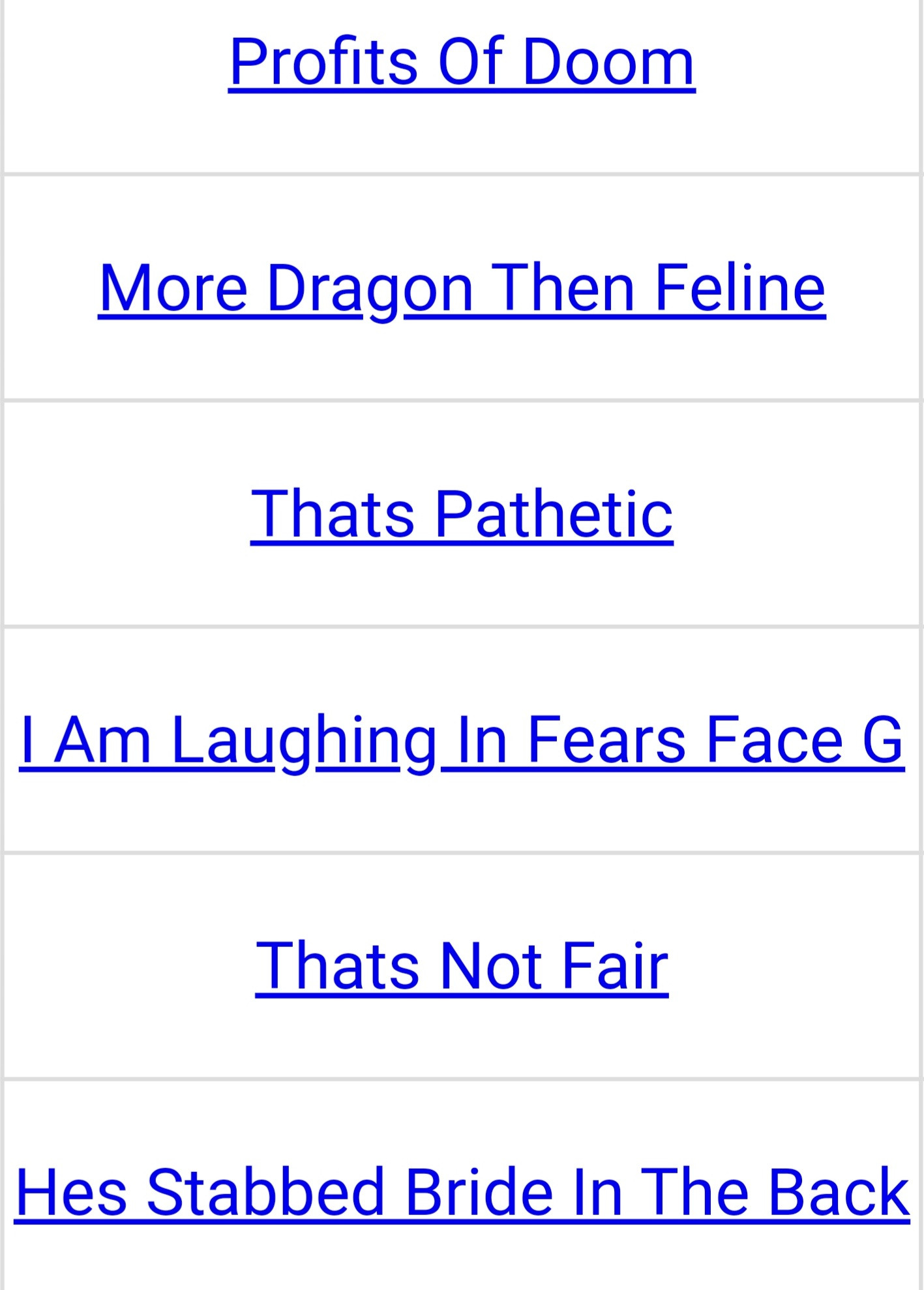Open the Profits Of Doom link

coord(462,62)
